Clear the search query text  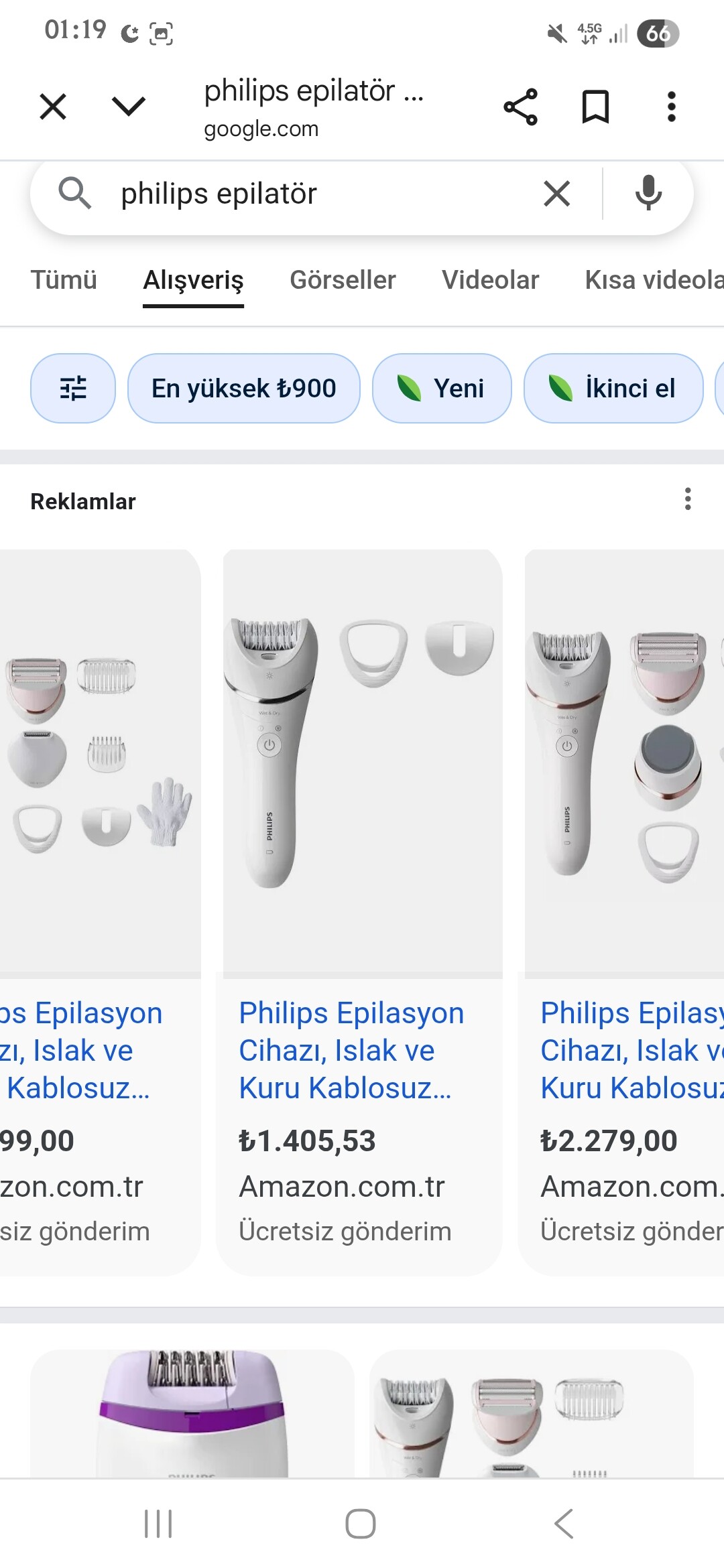click(x=556, y=194)
